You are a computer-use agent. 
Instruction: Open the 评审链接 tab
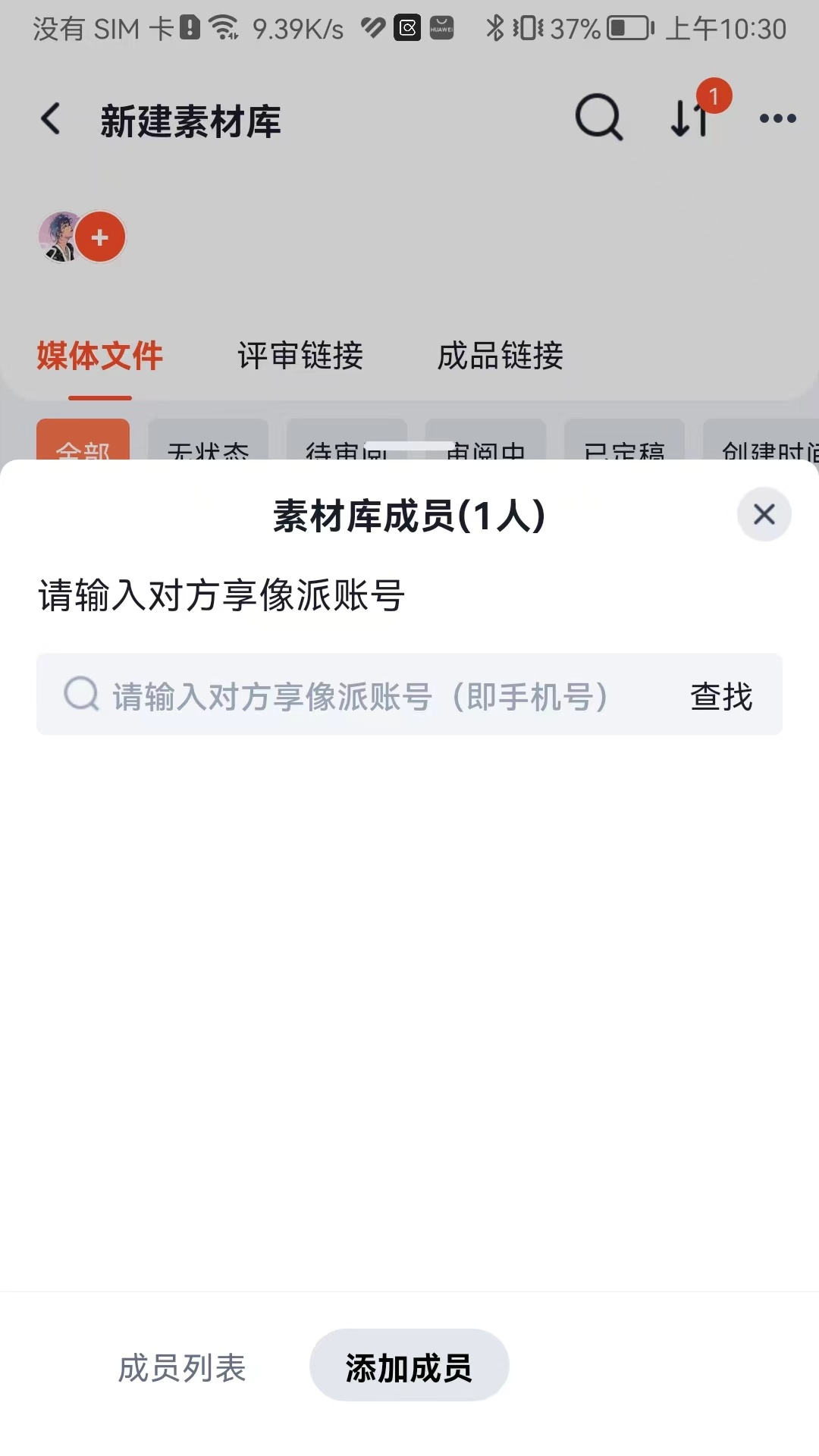click(300, 356)
